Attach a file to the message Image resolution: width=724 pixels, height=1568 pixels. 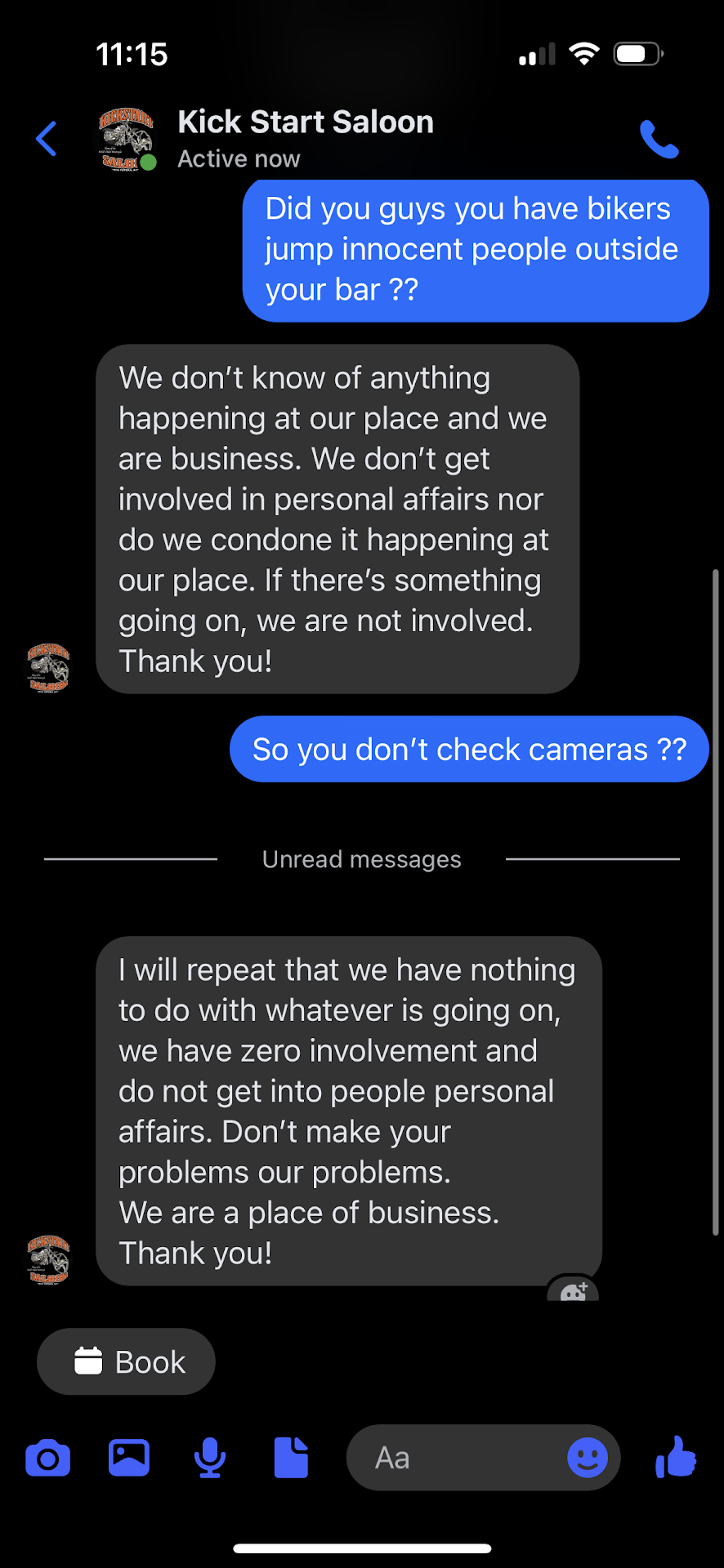(291, 1458)
